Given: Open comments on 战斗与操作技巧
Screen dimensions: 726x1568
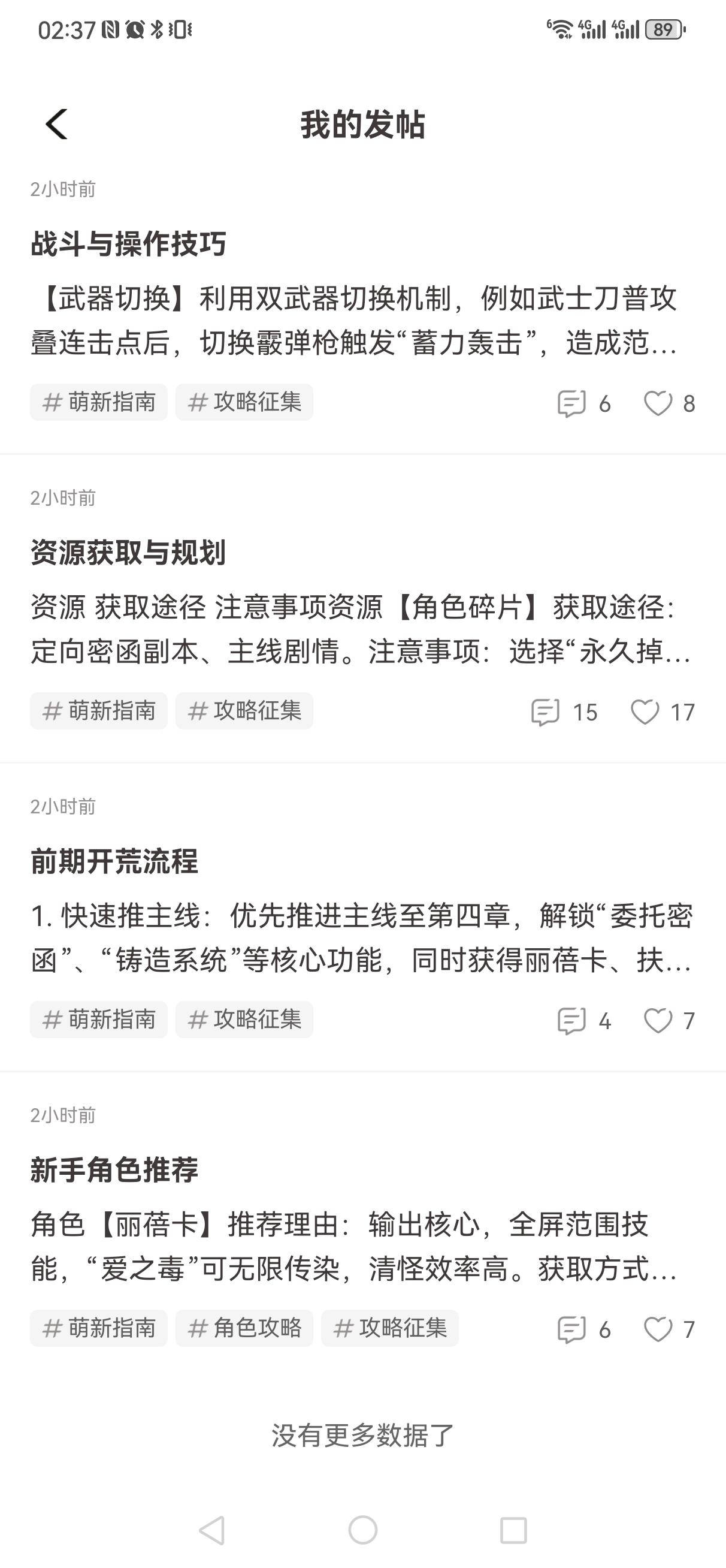Looking at the screenshot, I should pyautogui.click(x=571, y=403).
